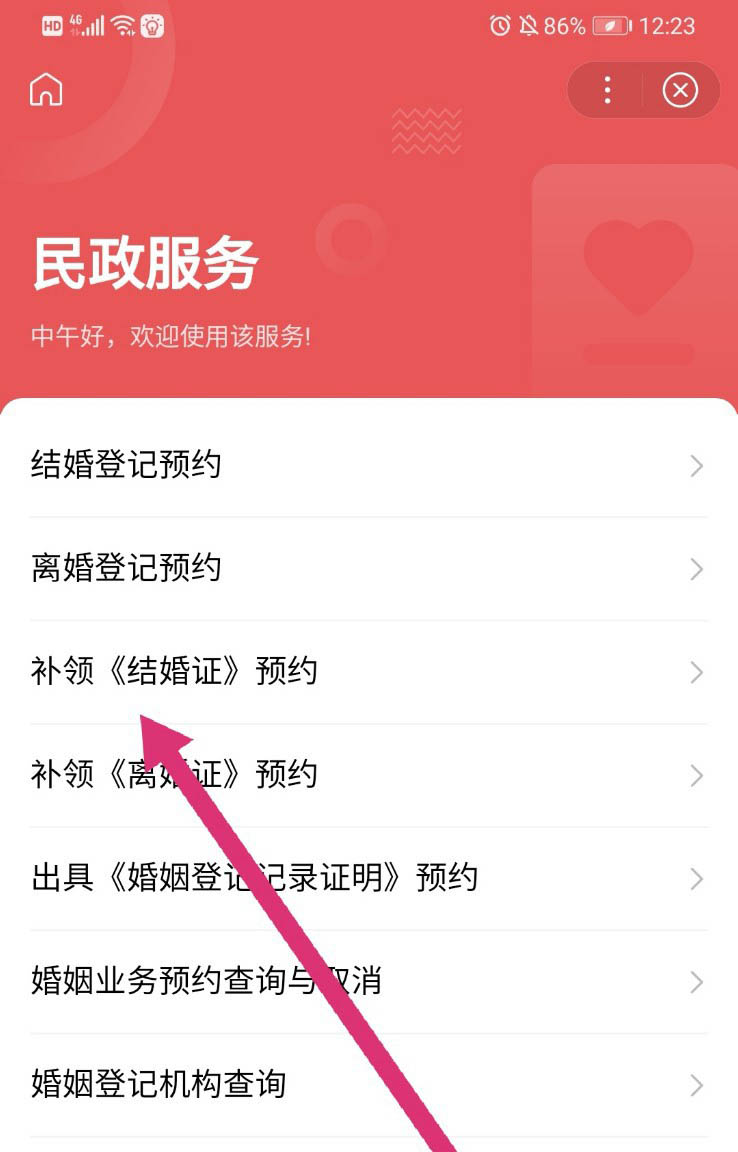Image resolution: width=738 pixels, height=1152 pixels.
Task: Open 结婚登记预约
Action: [x=368, y=466]
